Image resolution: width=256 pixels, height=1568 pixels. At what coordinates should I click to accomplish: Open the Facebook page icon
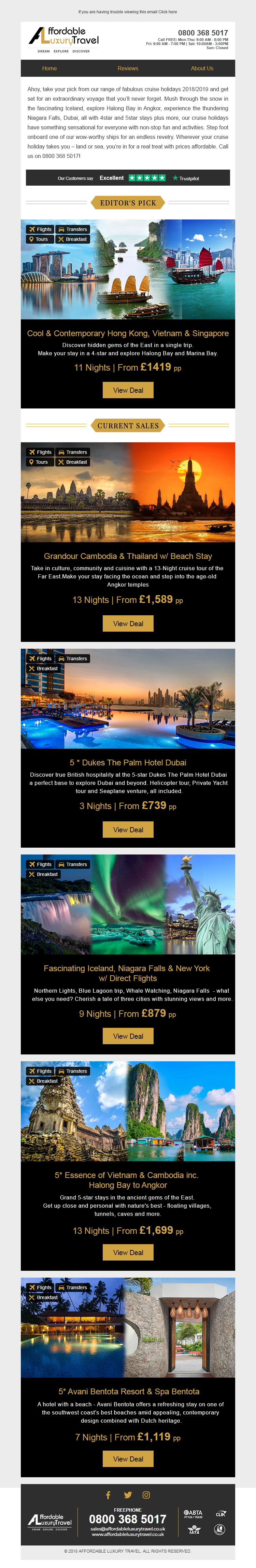click(x=108, y=1495)
